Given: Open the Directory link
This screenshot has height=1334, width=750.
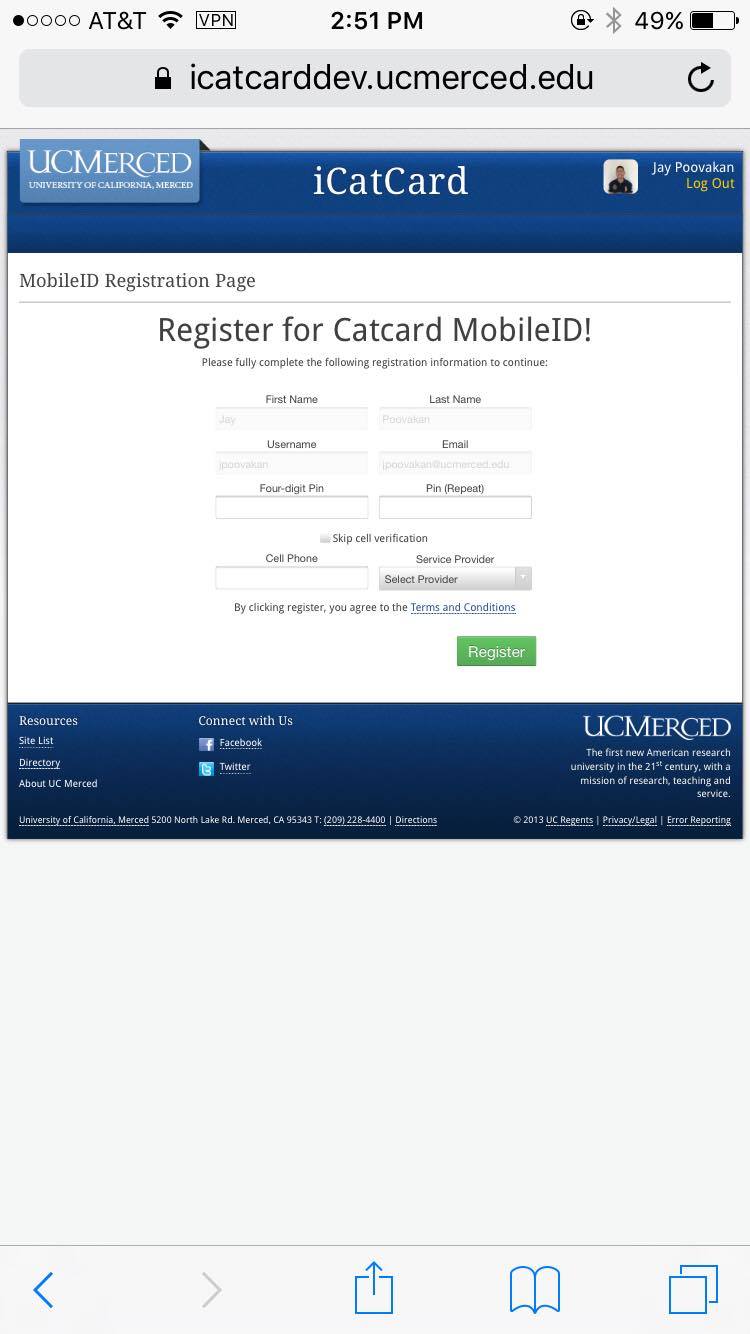Looking at the screenshot, I should coord(39,762).
